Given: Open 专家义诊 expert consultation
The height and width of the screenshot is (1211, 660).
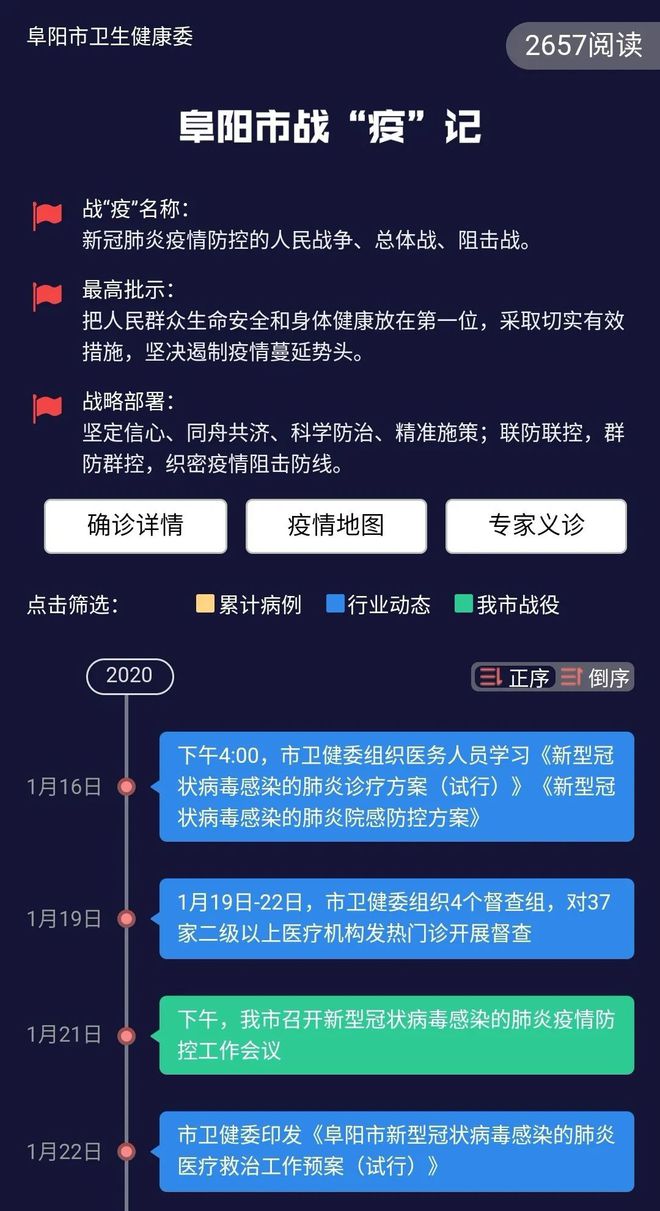Looking at the screenshot, I should pyautogui.click(x=536, y=526).
